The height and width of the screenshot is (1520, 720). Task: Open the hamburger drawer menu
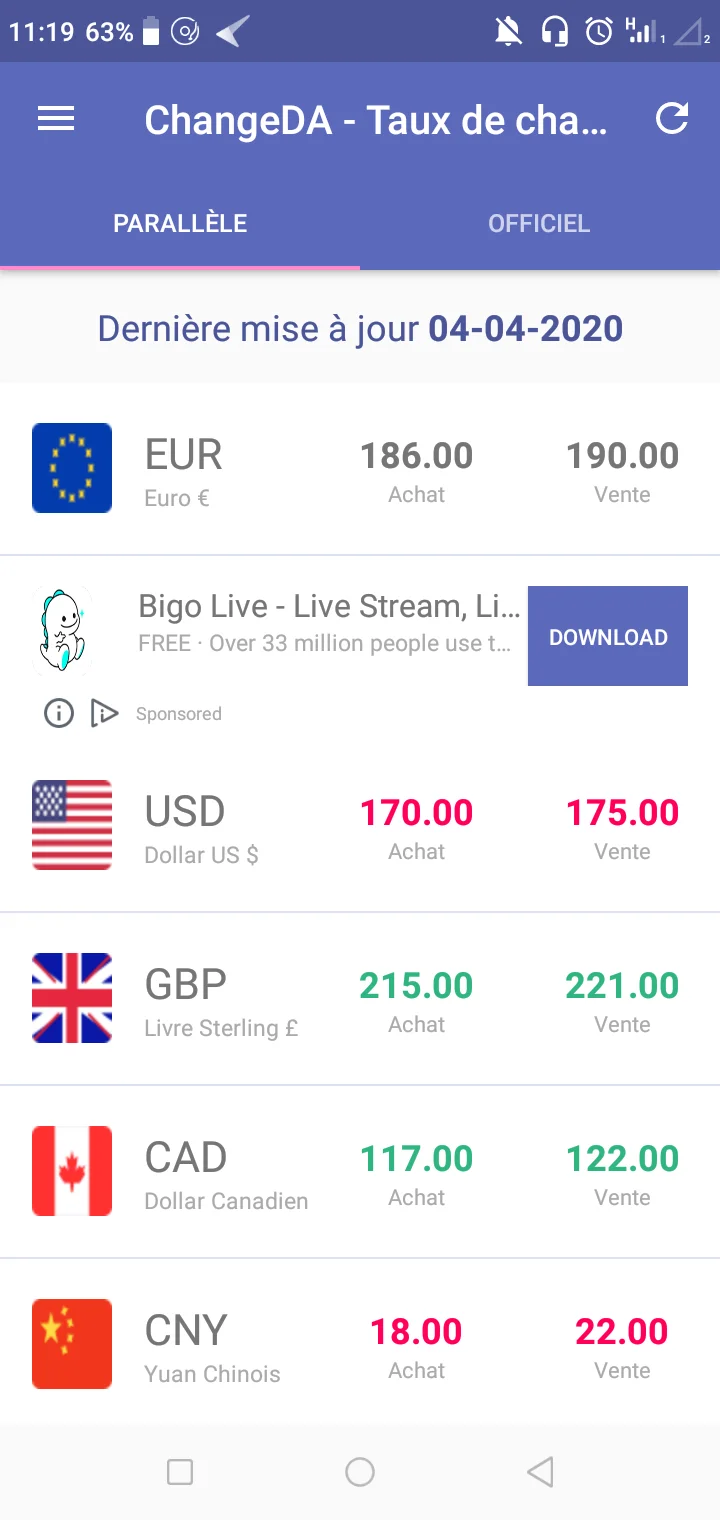[x=56, y=120]
